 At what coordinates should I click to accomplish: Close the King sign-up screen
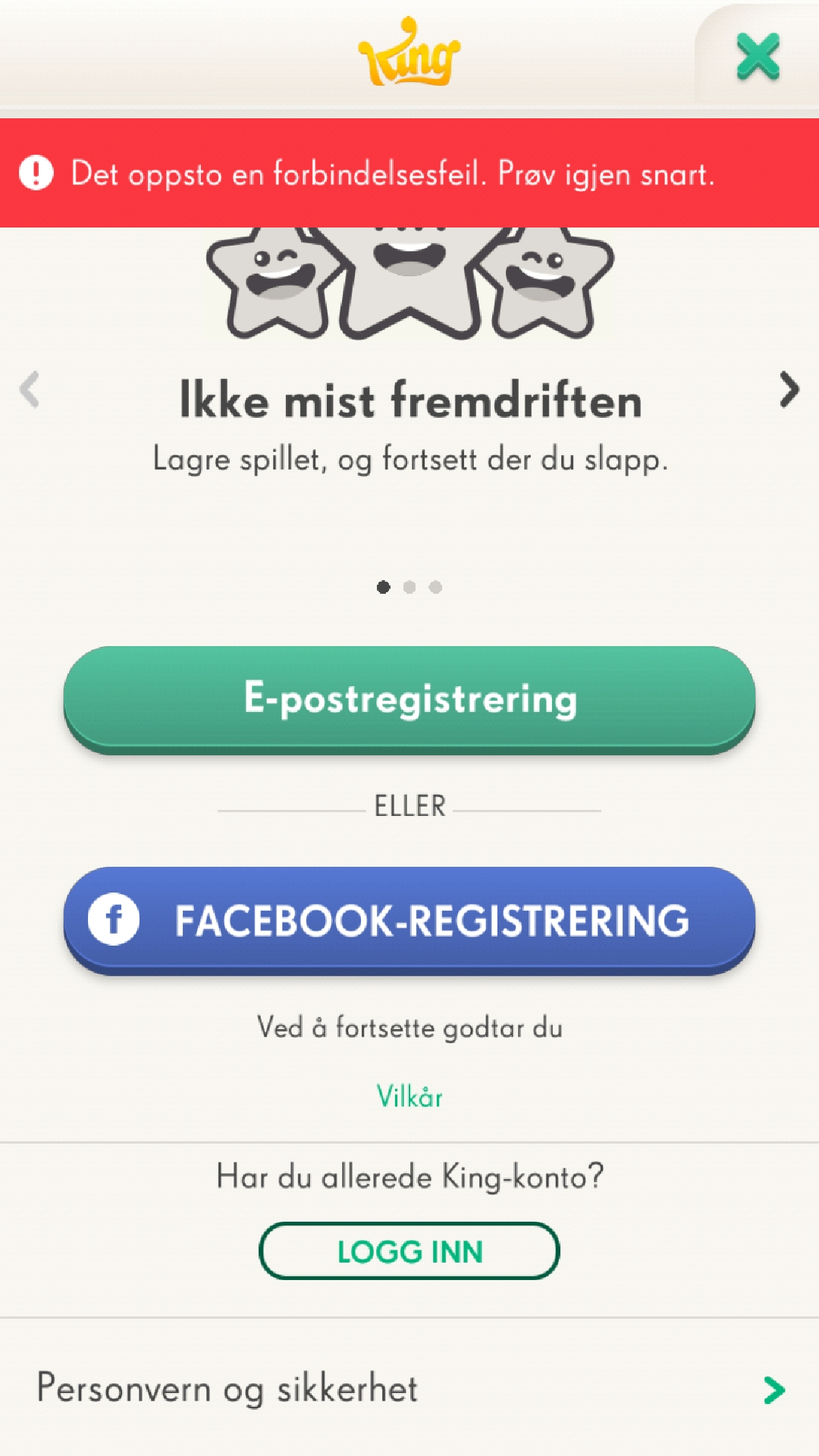758,57
